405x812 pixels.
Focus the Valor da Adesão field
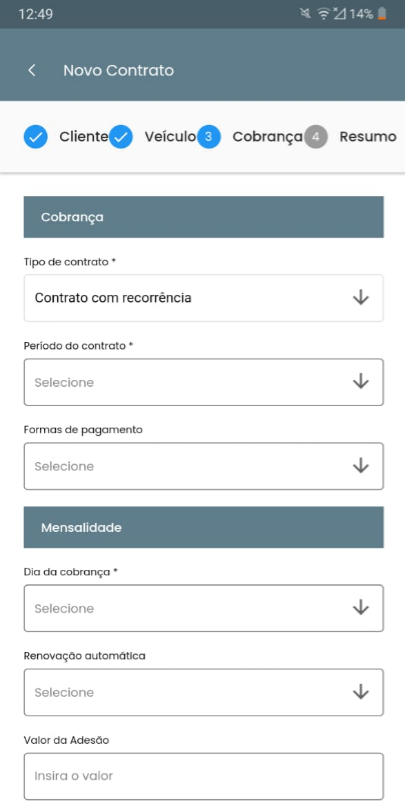point(204,776)
